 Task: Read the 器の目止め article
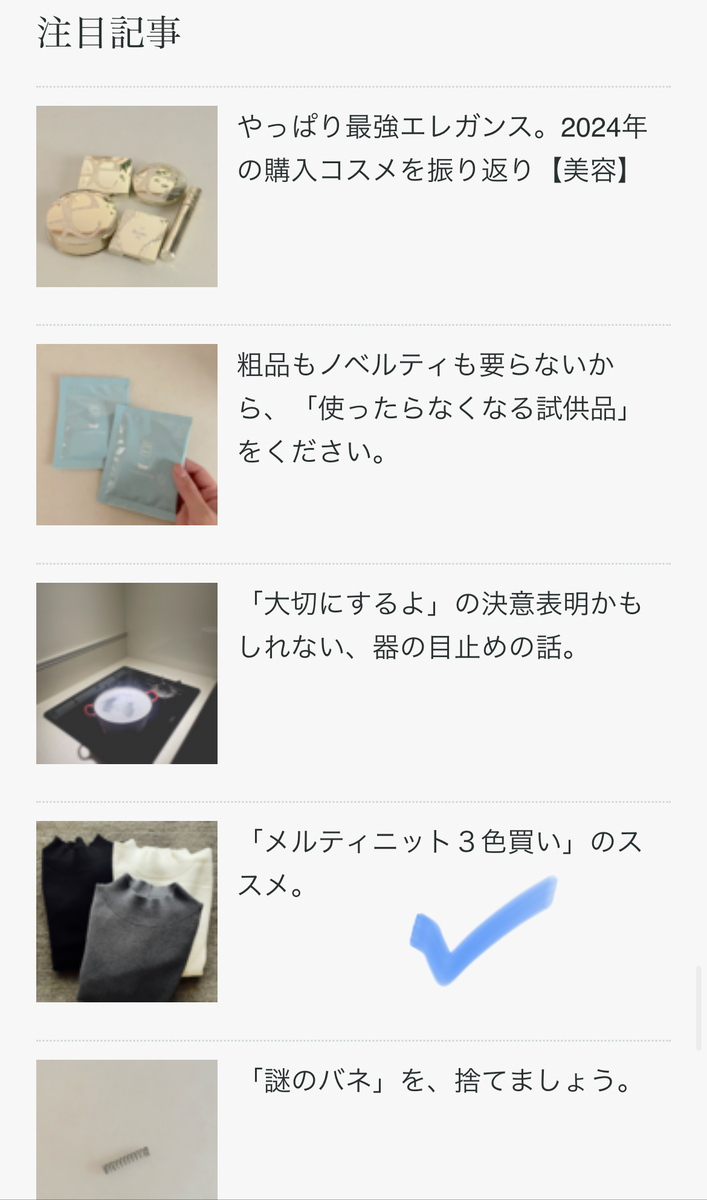click(440, 625)
